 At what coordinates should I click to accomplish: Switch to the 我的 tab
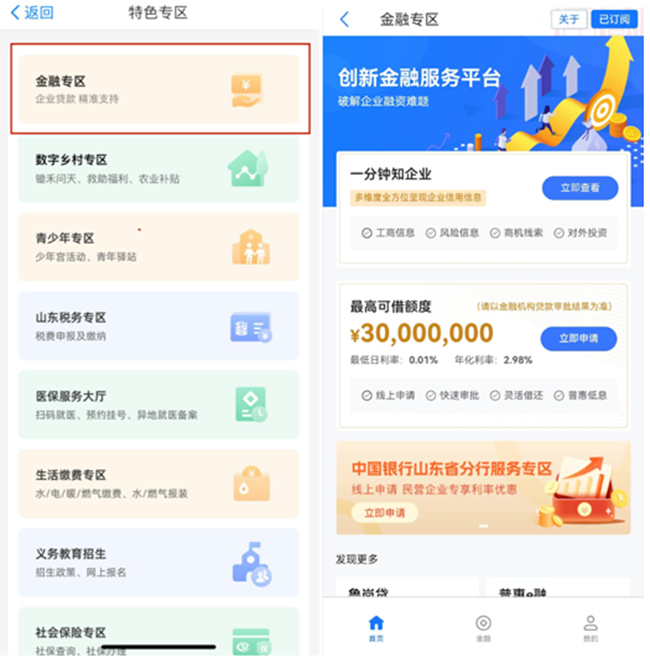[590, 628]
